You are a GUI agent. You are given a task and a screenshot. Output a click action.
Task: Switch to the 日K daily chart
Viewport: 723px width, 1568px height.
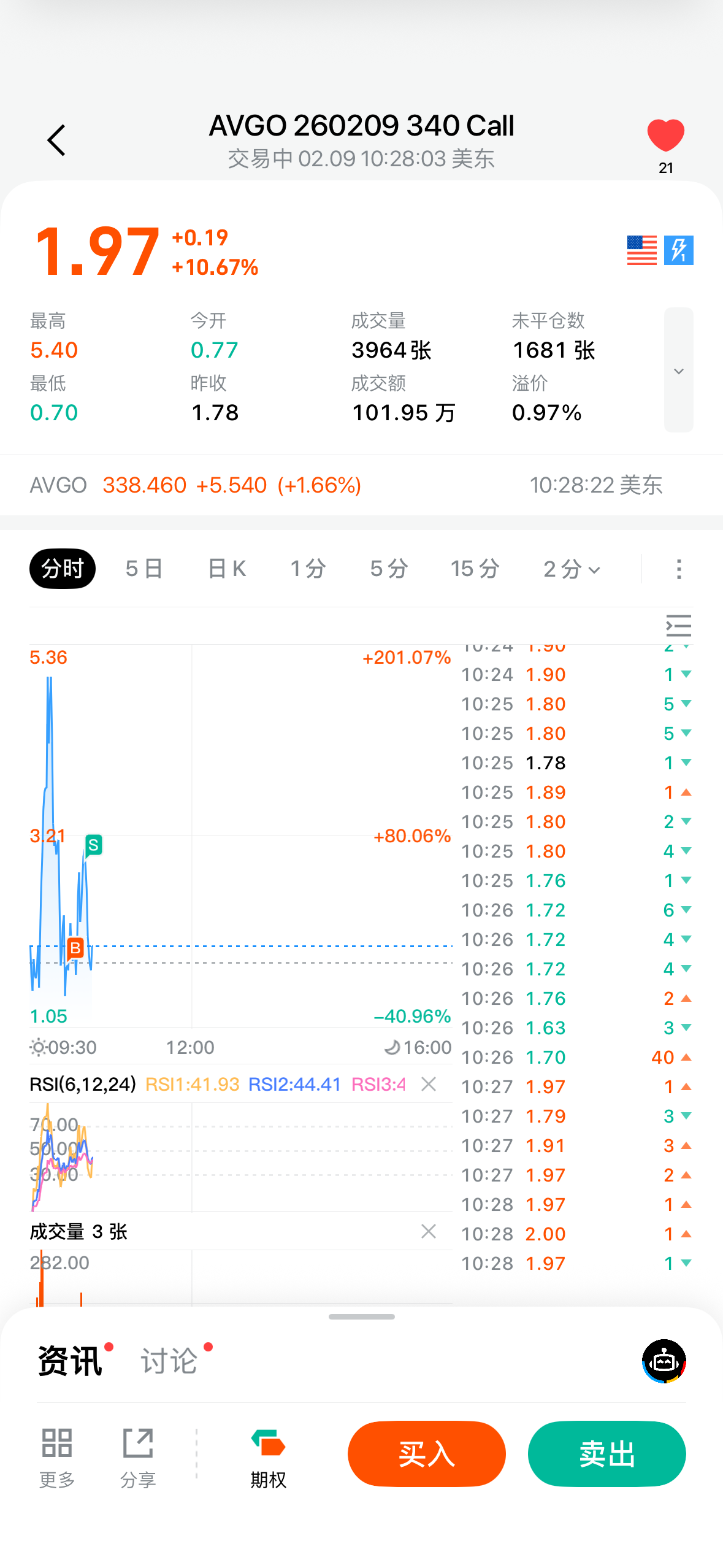227,569
